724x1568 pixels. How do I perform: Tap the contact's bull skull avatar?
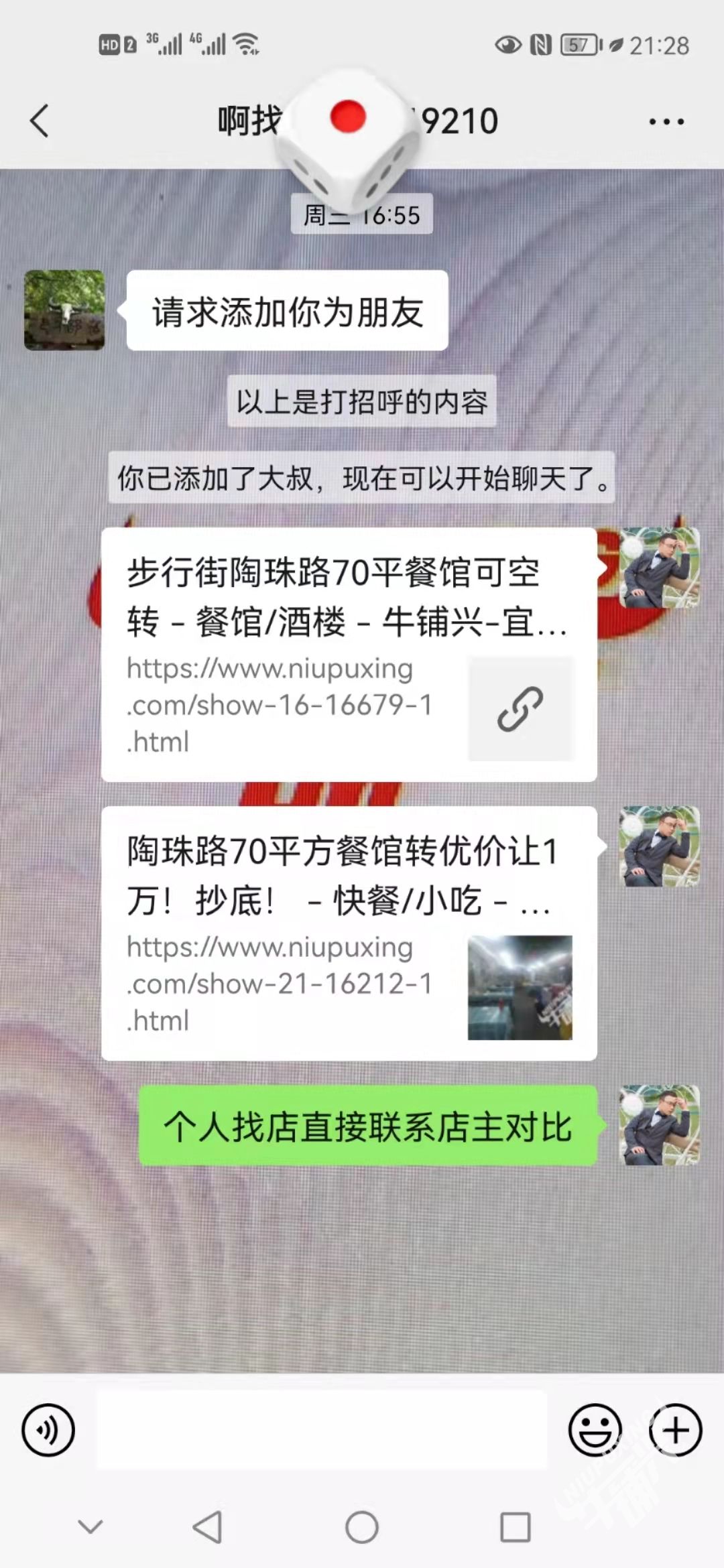[x=64, y=310]
